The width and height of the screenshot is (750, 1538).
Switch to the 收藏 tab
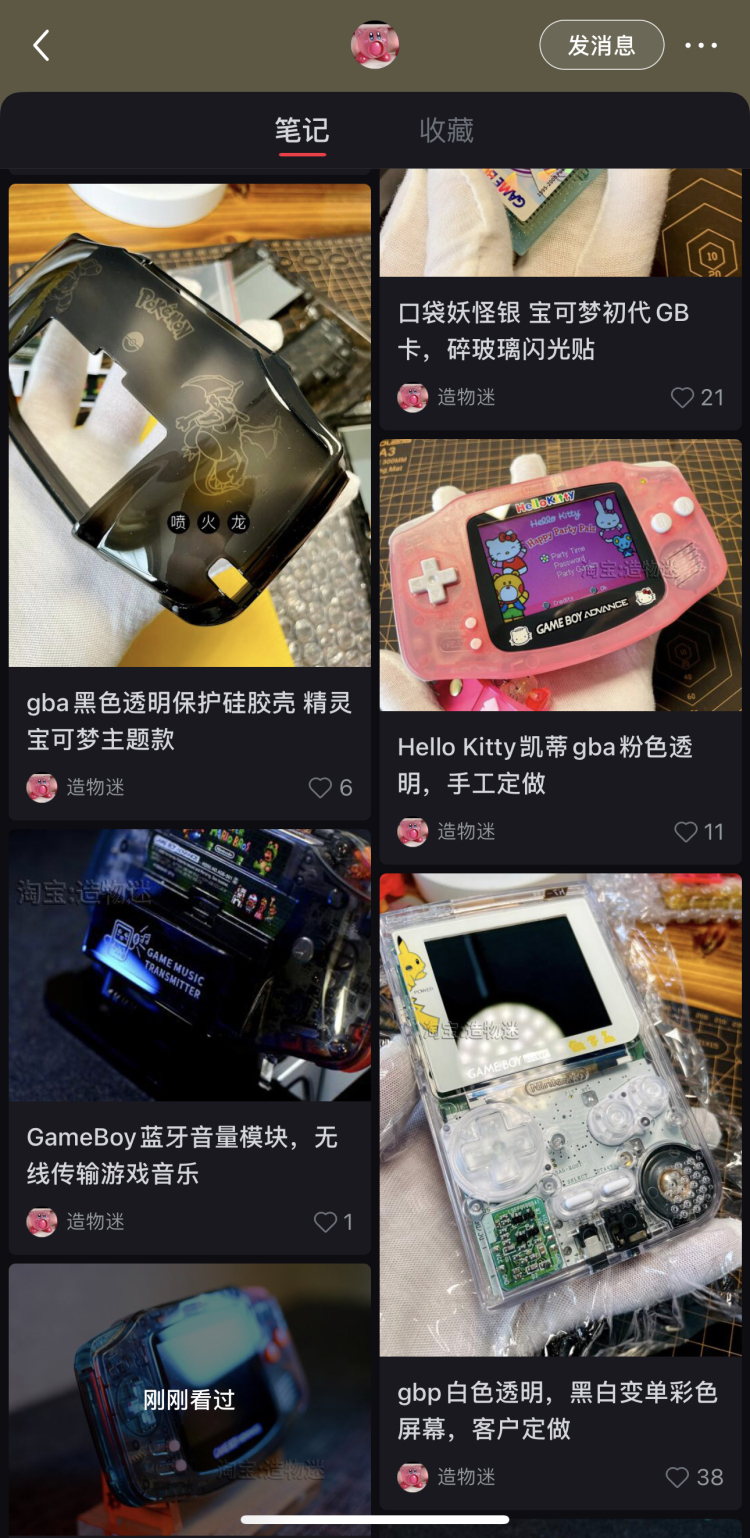point(446,130)
